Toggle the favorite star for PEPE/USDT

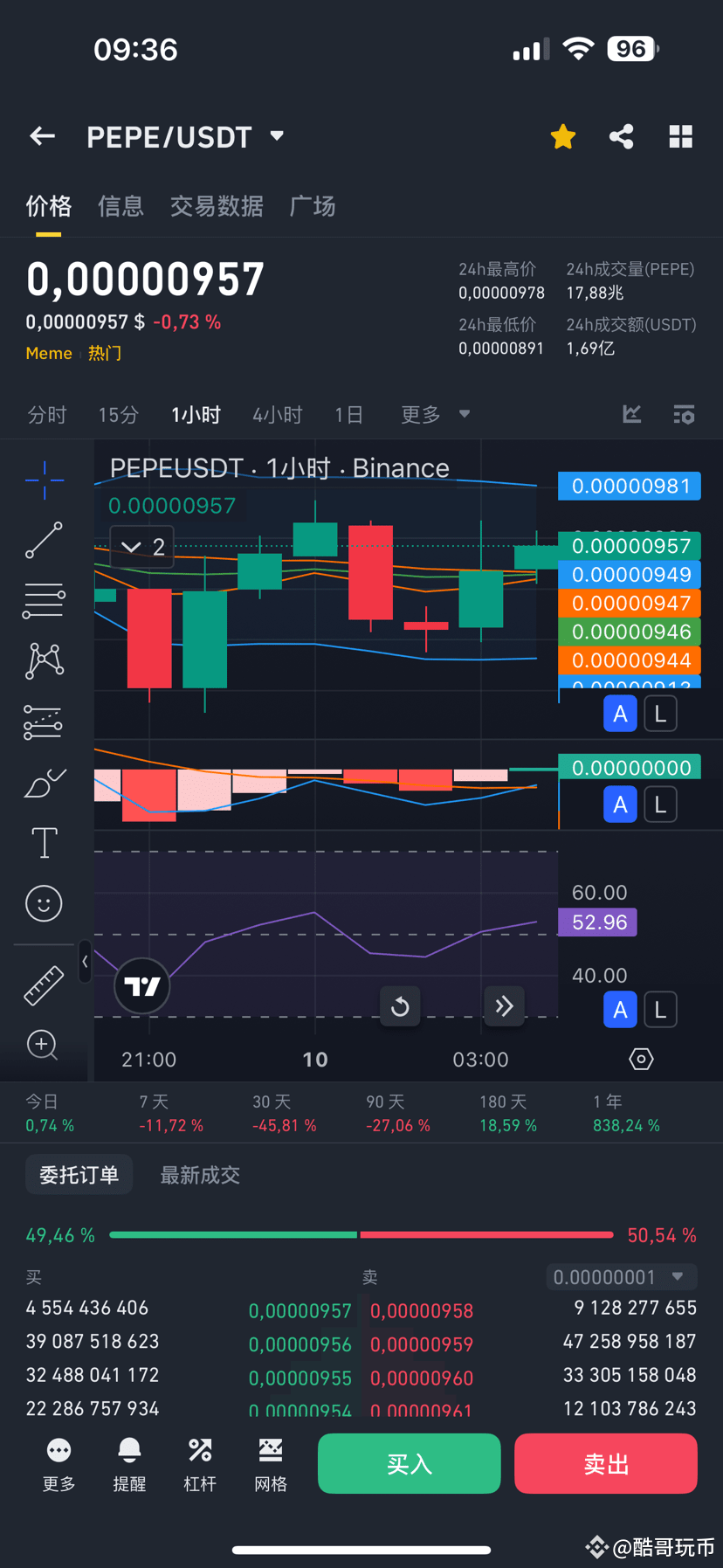click(x=562, y=136)
